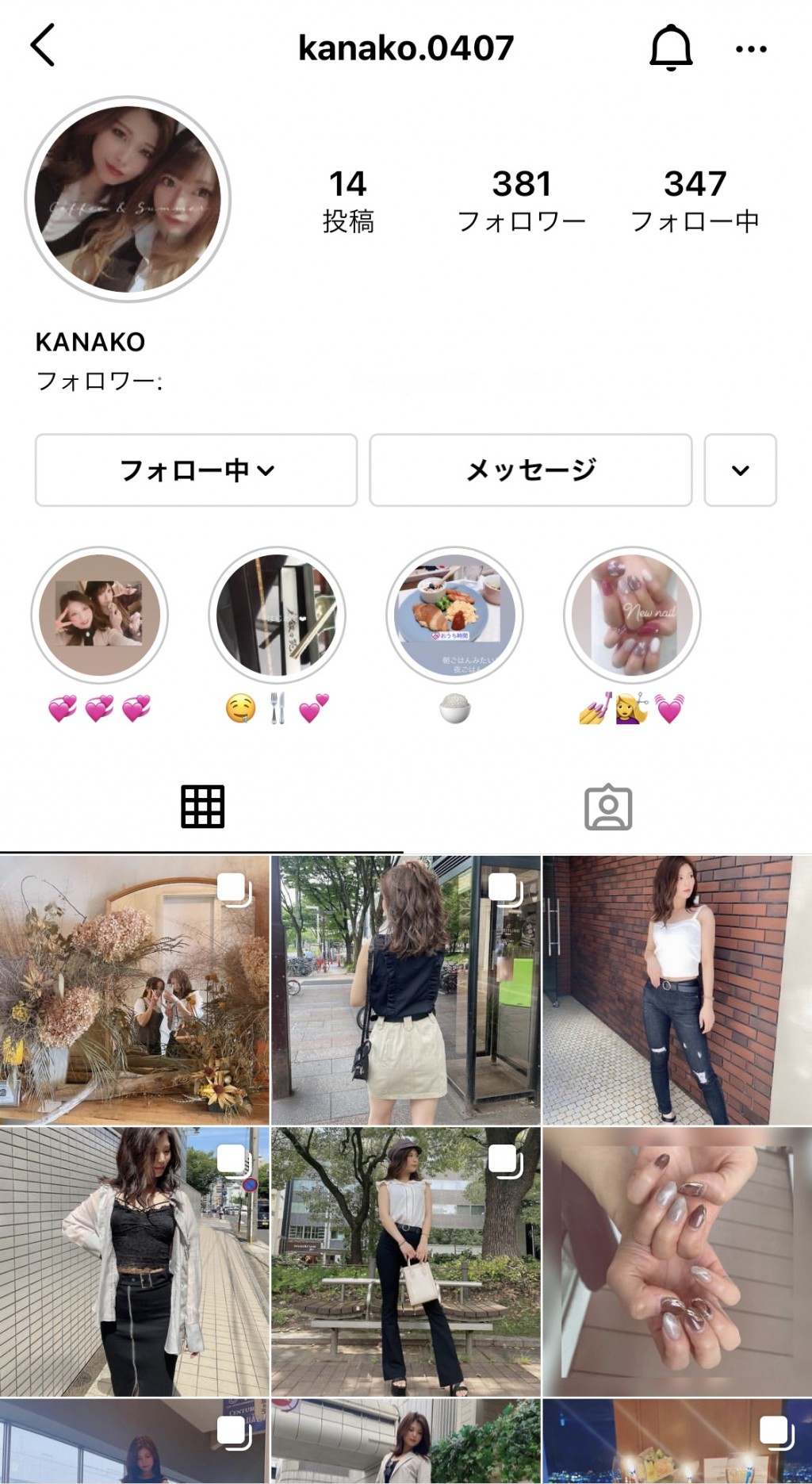Screen dimensions: 812x1484
Task: Open the fork and knife food highlight
Action: [x=278, y=615]
